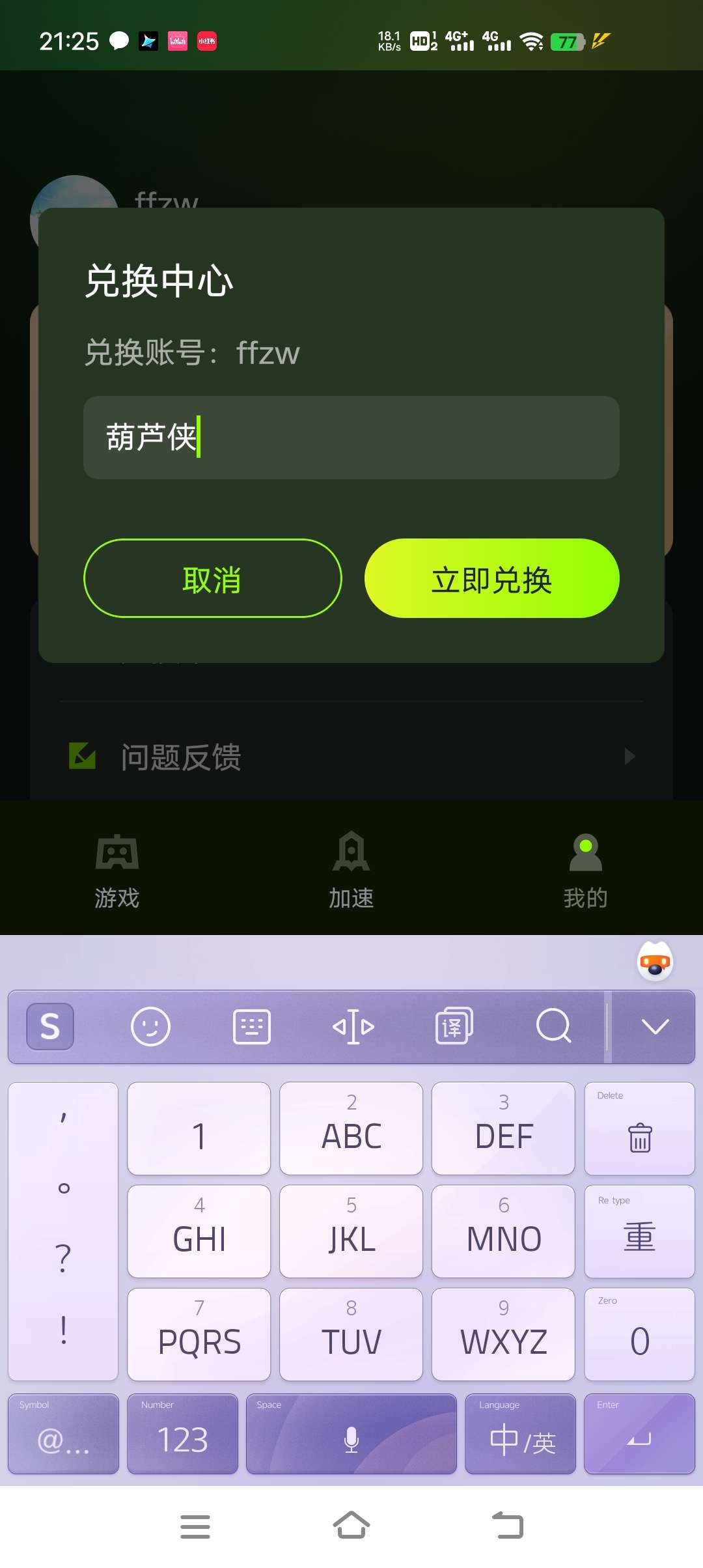
Task: Tap 立即兑换 to redeem the code
Action: click(x=491, y=578)
